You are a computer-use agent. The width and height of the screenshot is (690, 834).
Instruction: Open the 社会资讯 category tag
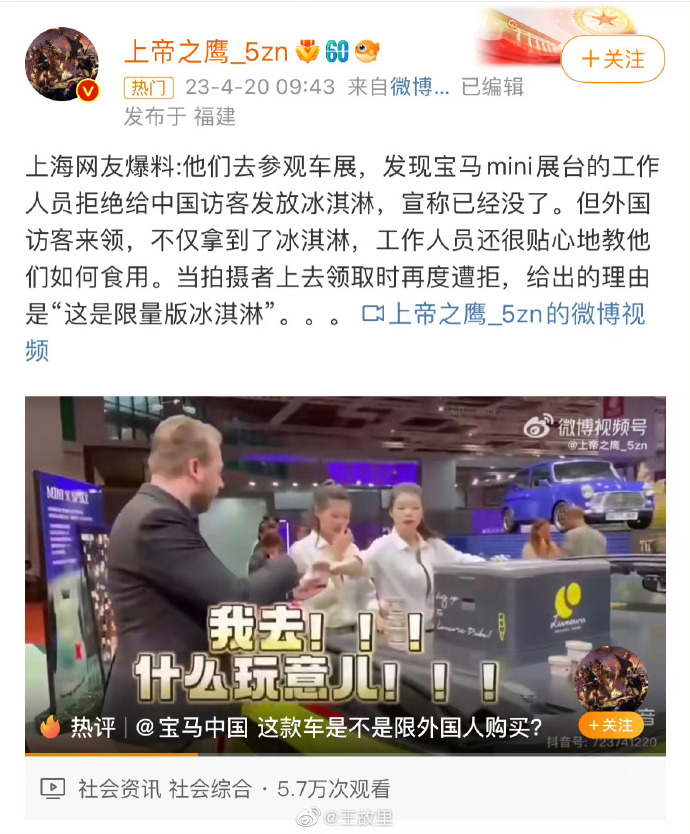pyautogui.click(x=120, y=789)
